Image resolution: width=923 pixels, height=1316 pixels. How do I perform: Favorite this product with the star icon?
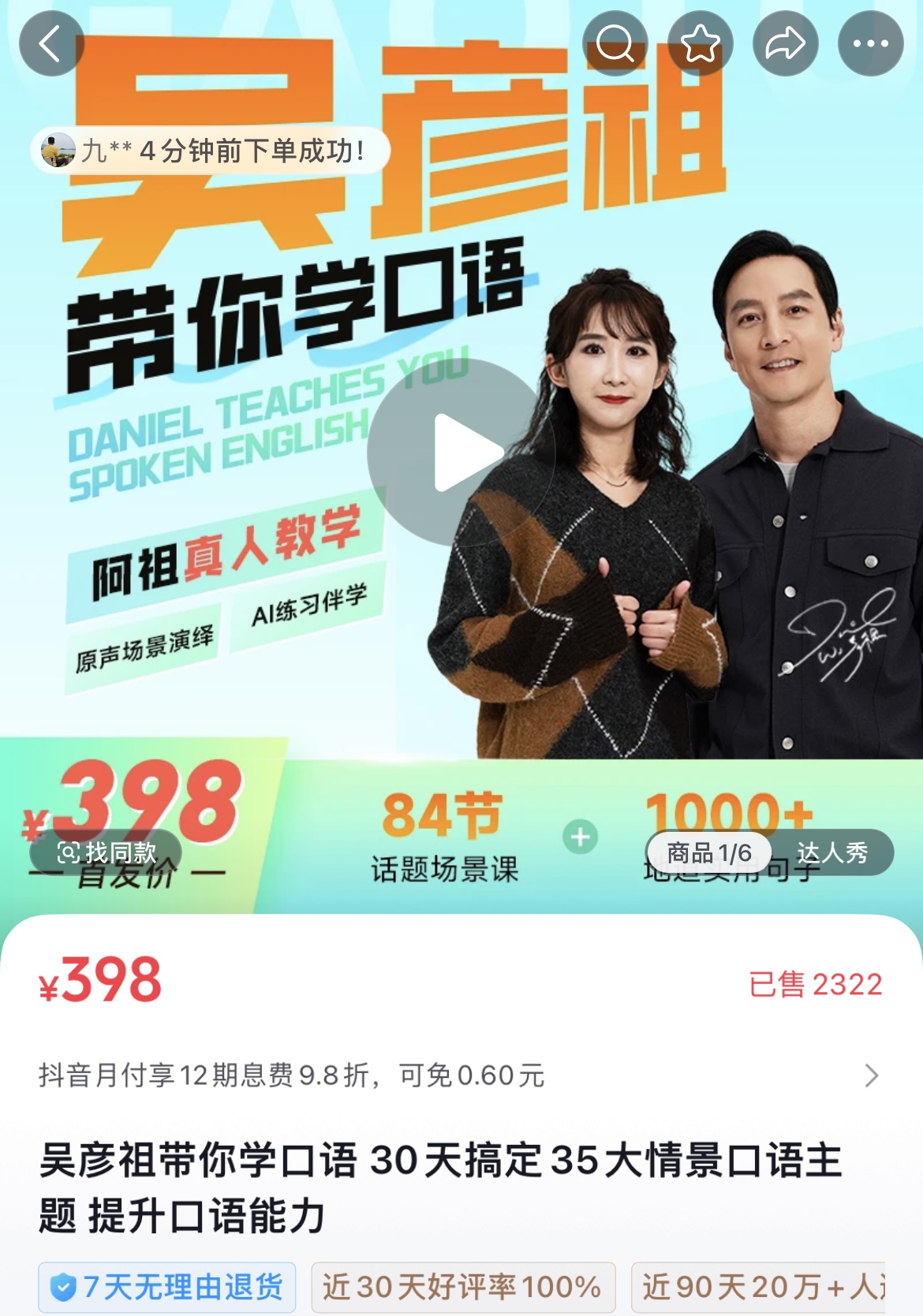pos(701,43)
